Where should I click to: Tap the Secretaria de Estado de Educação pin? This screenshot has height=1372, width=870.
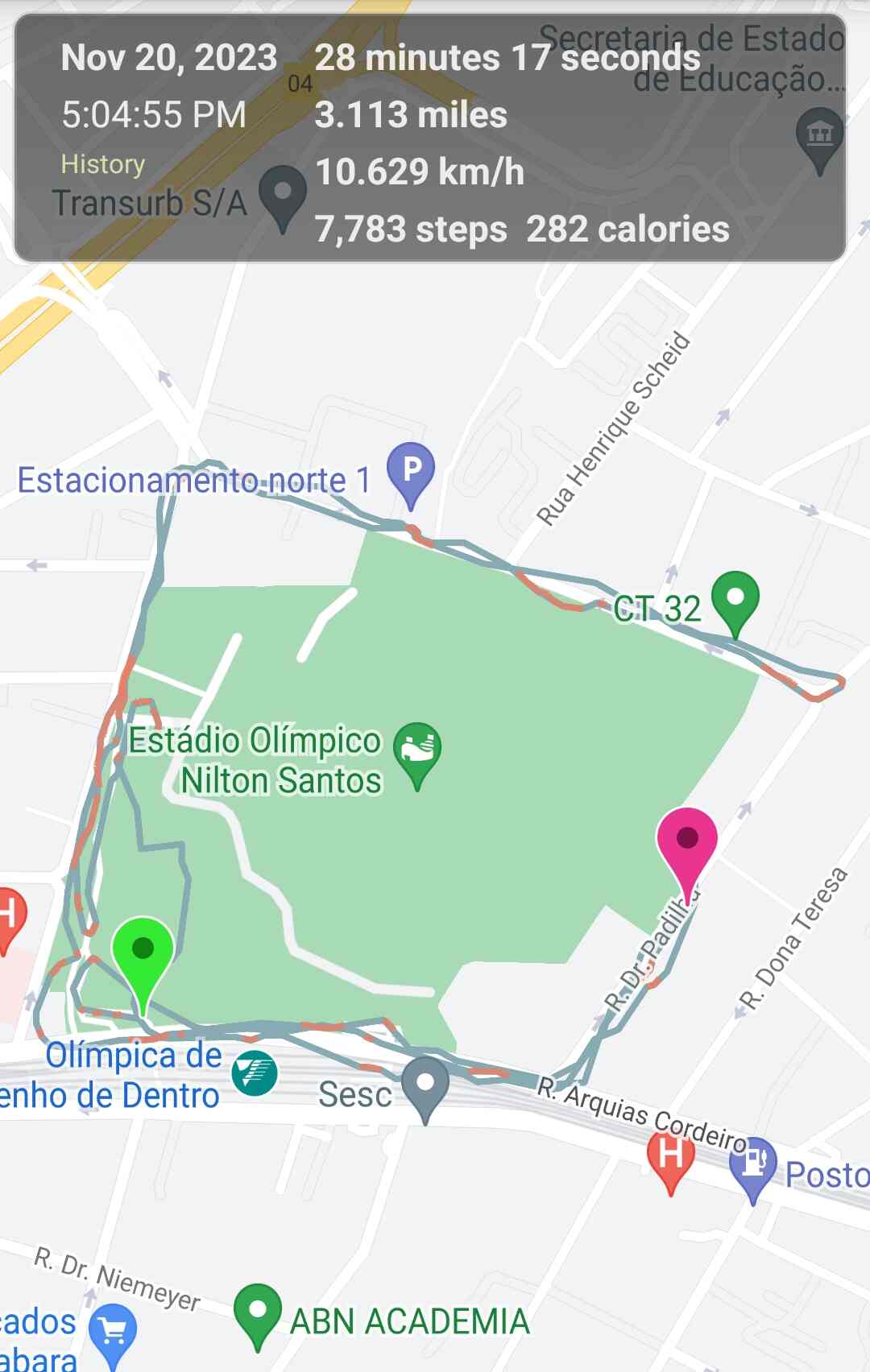tap(819, 135)
